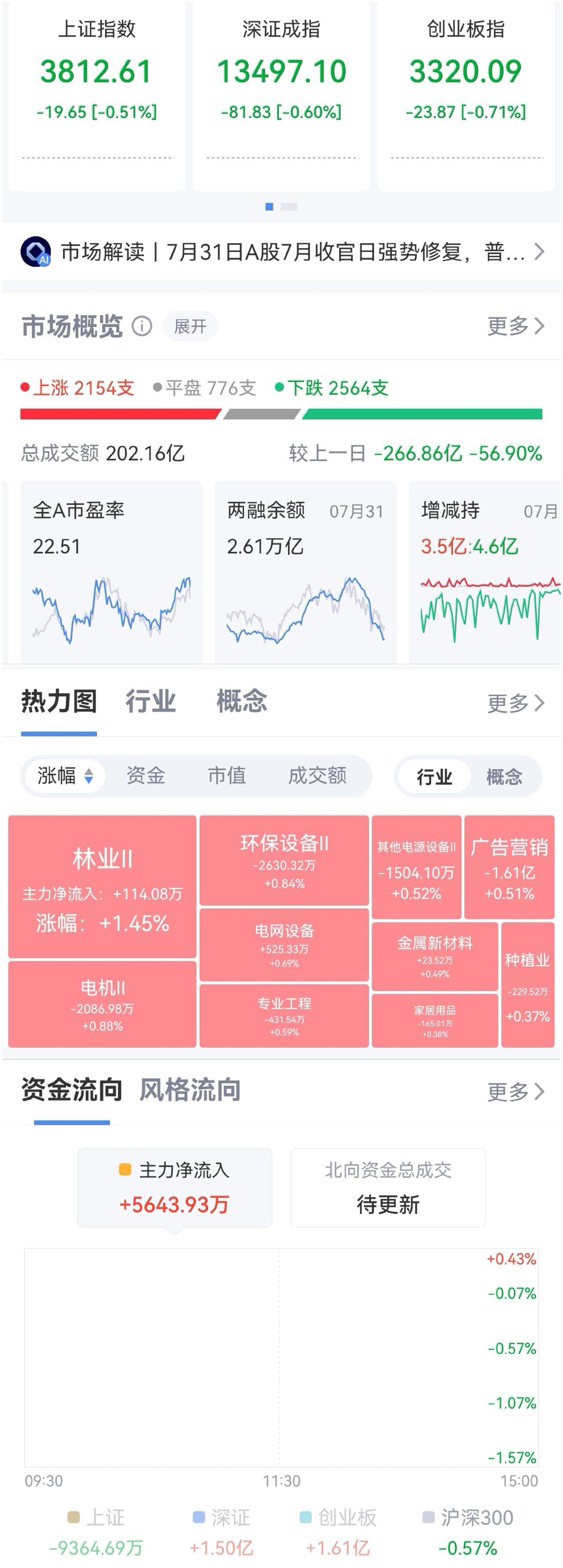Open the 创业板指 index card
This screenshot has width=563, height=1568.
(x=466, y=95)
